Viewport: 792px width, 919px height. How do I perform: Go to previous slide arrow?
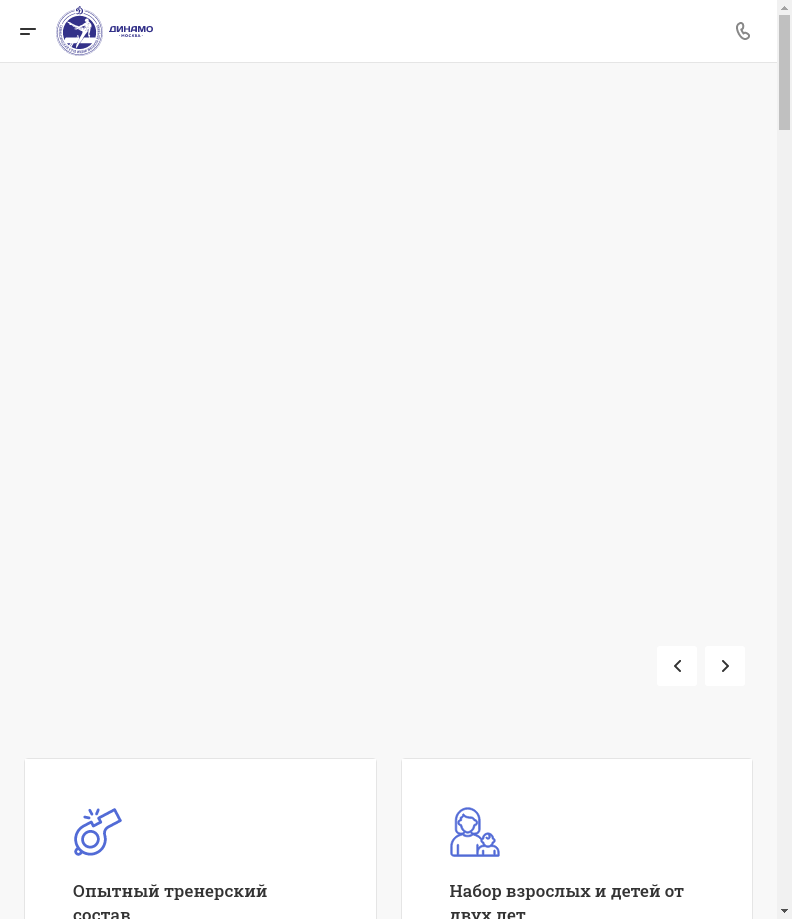677,666
